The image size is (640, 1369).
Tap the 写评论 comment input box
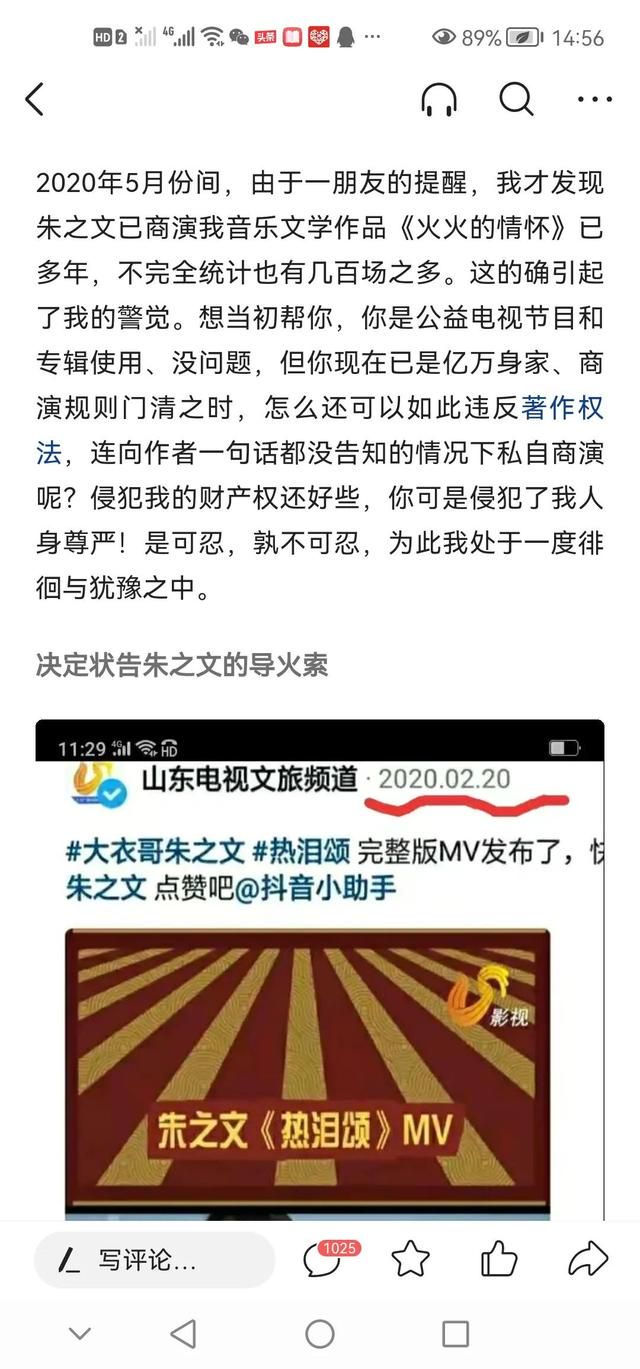pos(154,1260)
